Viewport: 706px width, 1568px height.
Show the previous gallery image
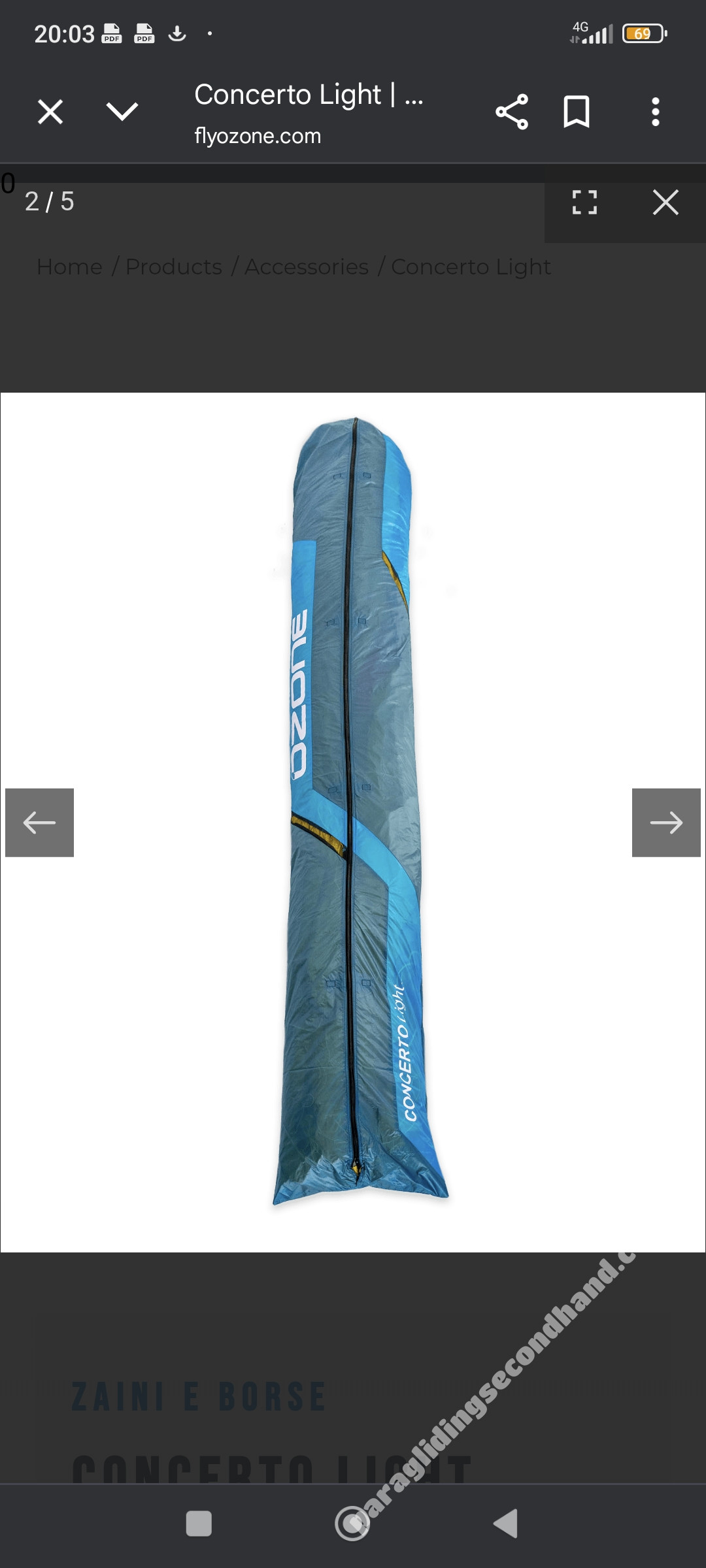[x=39, y=823]
